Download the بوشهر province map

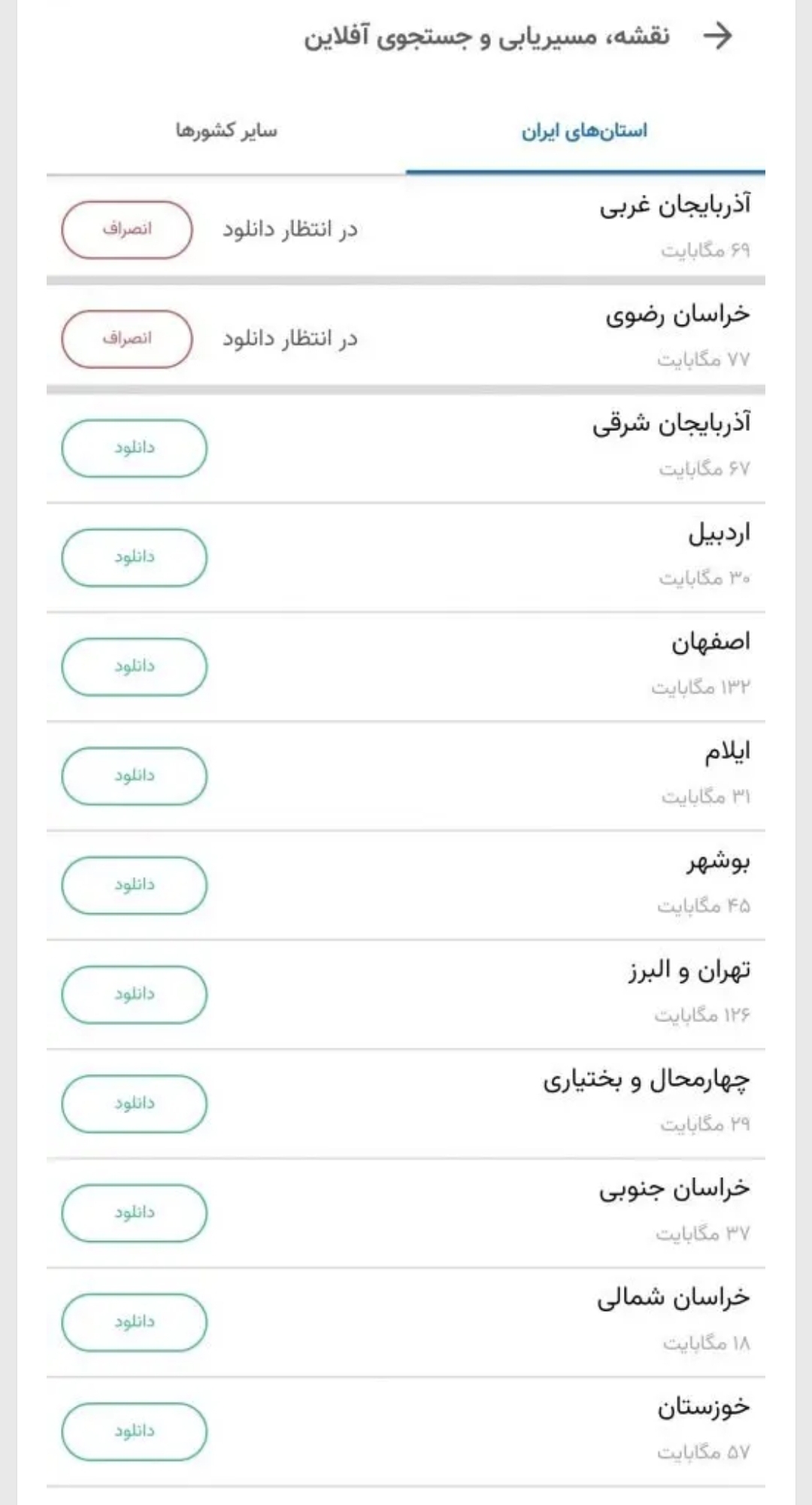pyautogui.click(x=134, y=884)
